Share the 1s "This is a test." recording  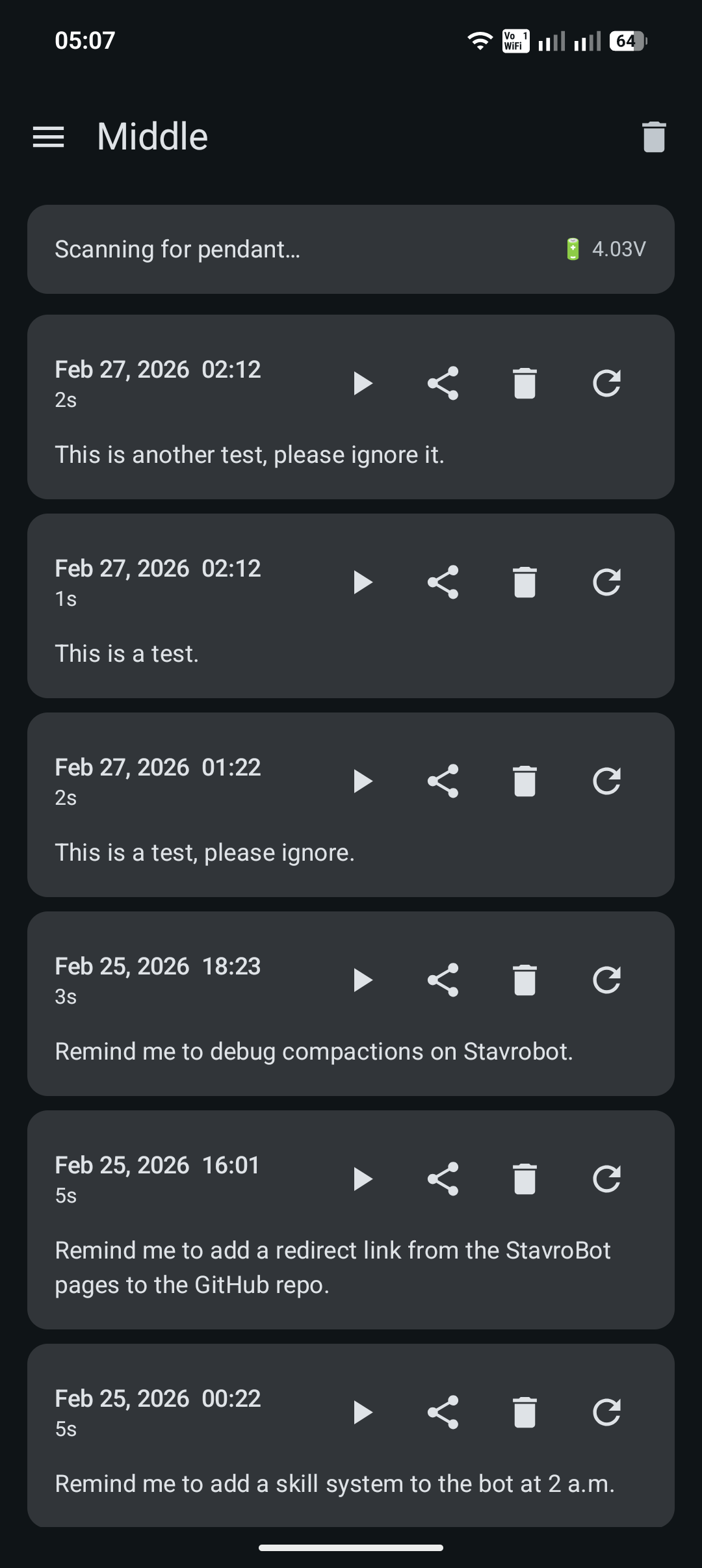(x=443, y=582)
